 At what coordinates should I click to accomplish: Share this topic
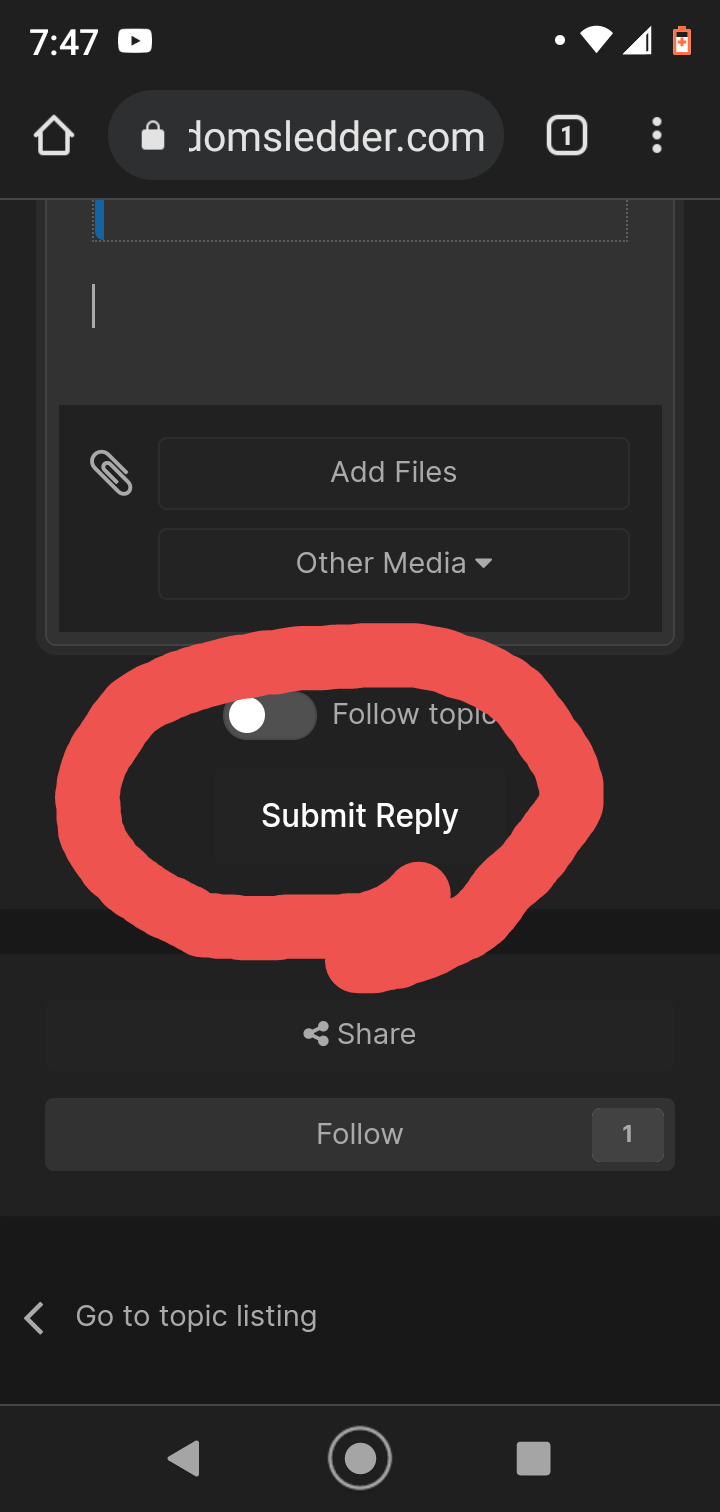tap(360, 1034)
